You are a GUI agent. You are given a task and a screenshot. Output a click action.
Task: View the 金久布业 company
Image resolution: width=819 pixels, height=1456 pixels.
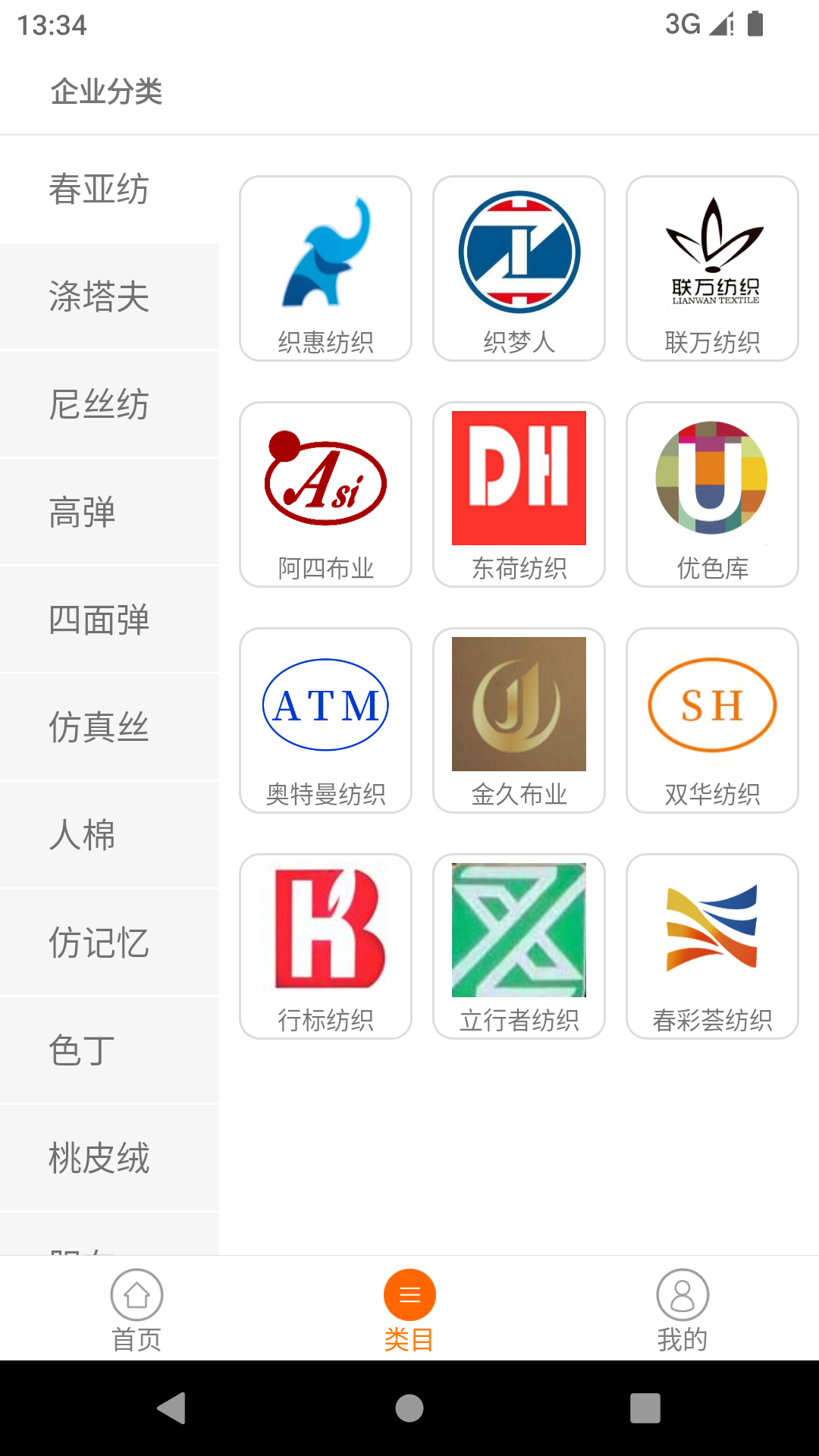click(x=519, y=720)
